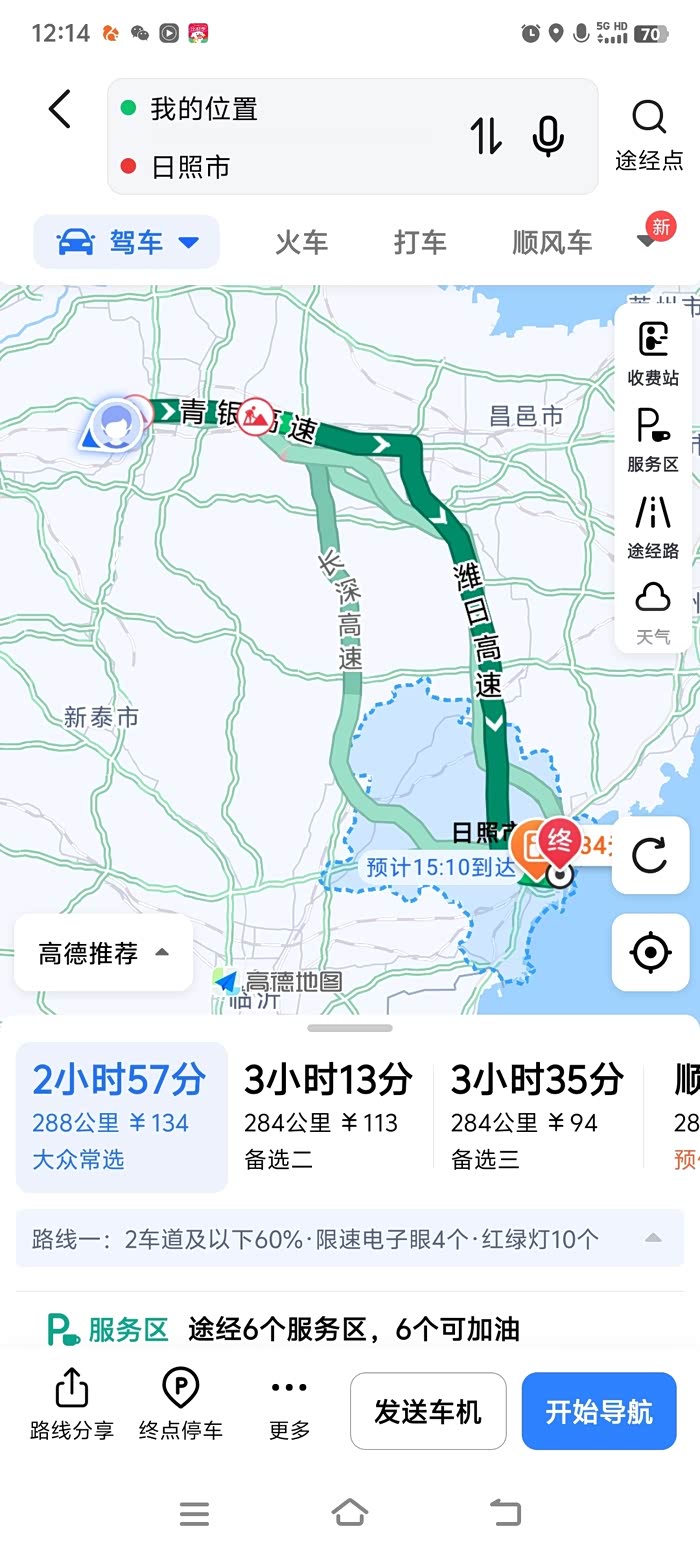
Task: Start navigation with 开始导航
Action: (599, 1411)
